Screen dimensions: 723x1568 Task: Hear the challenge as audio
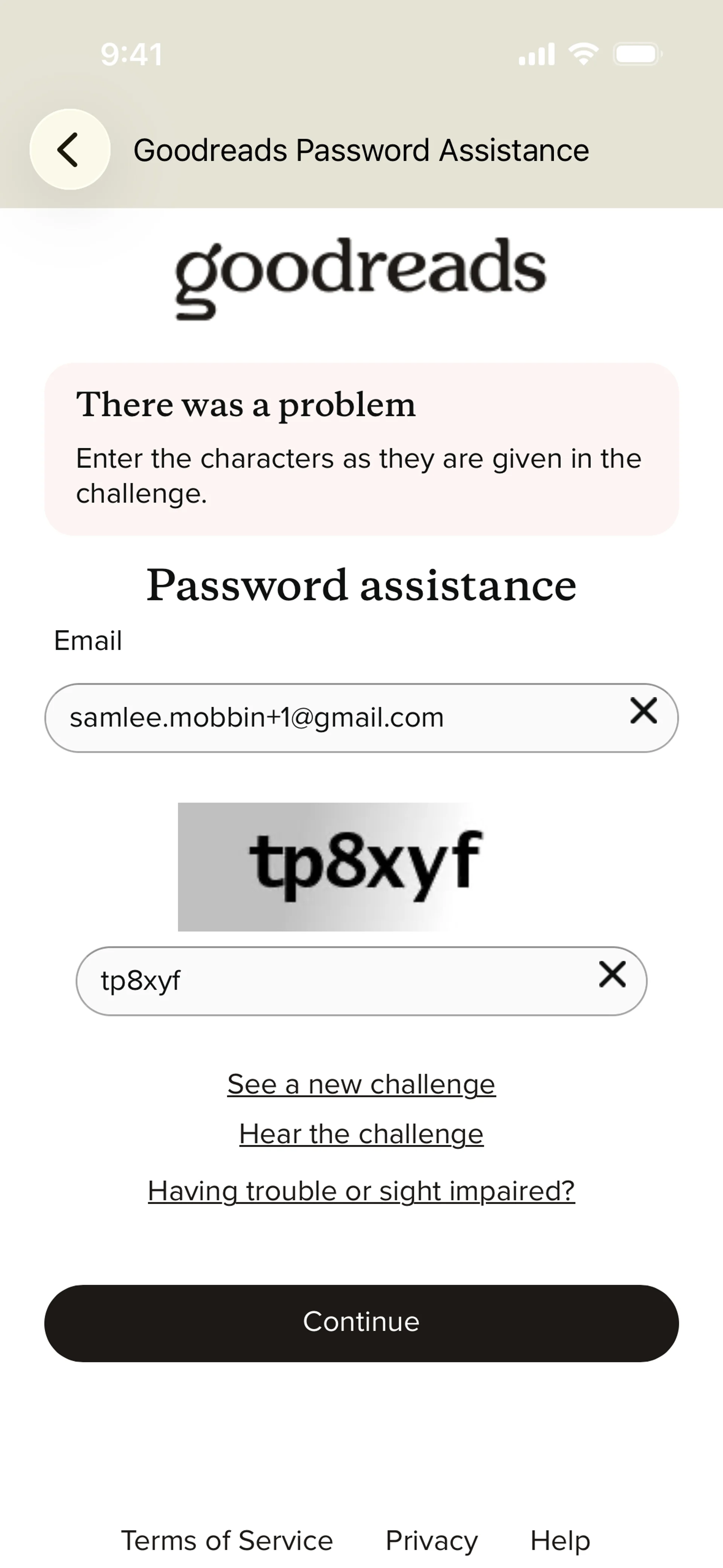pyautogui.click(x=361, y=1134)
